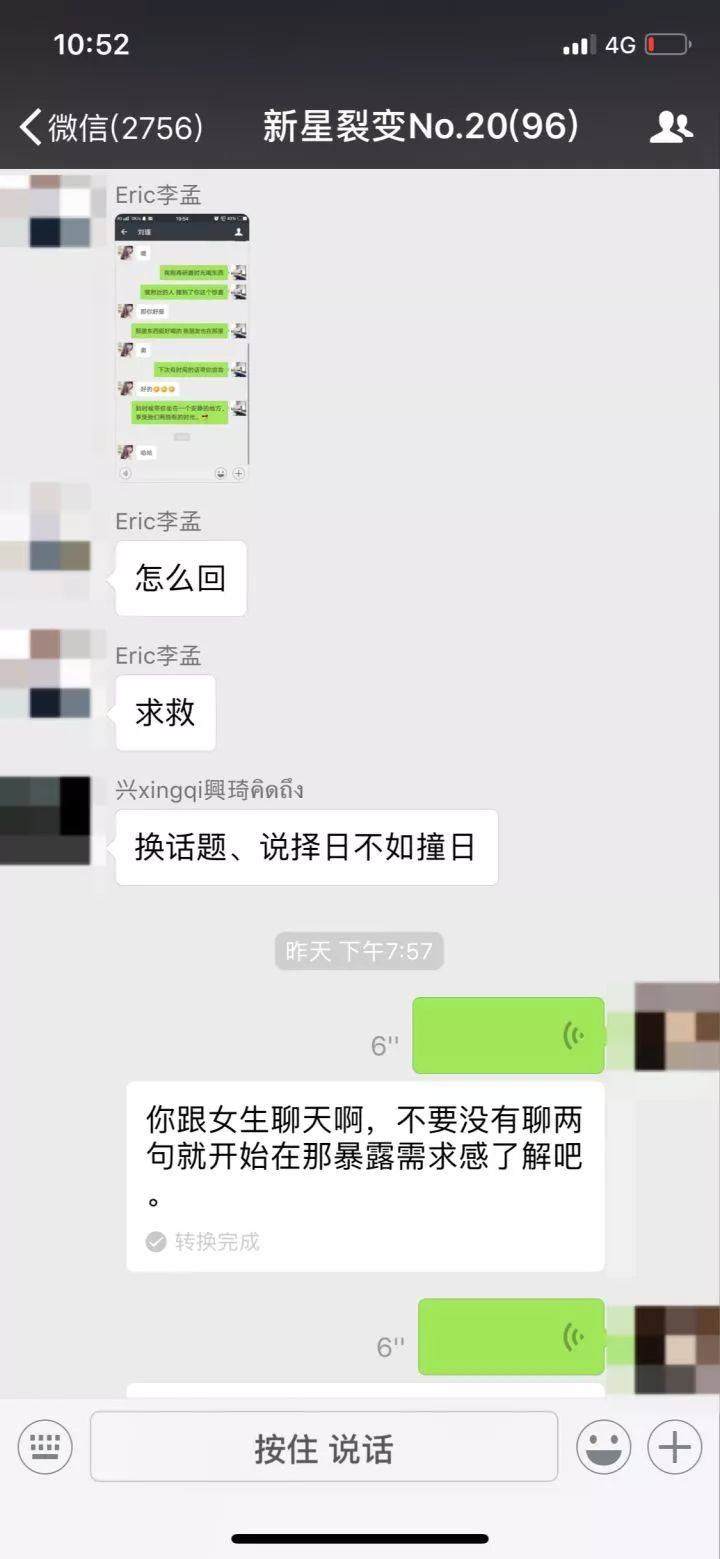Open the plus attachments menu
The image size is (720, 1559).
tap(675, 1446)
